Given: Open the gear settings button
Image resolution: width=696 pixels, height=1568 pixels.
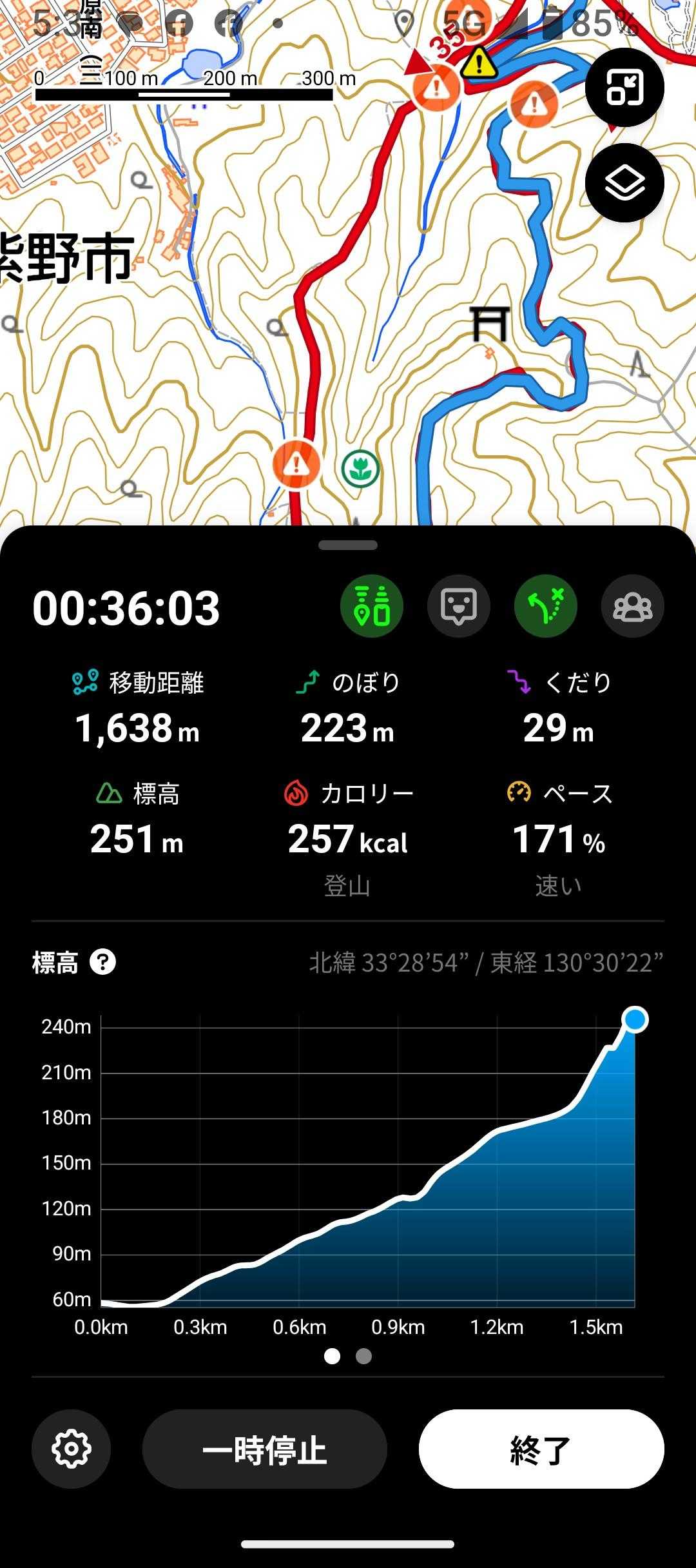Looking at the screenshot, I should pos(71,1449).
